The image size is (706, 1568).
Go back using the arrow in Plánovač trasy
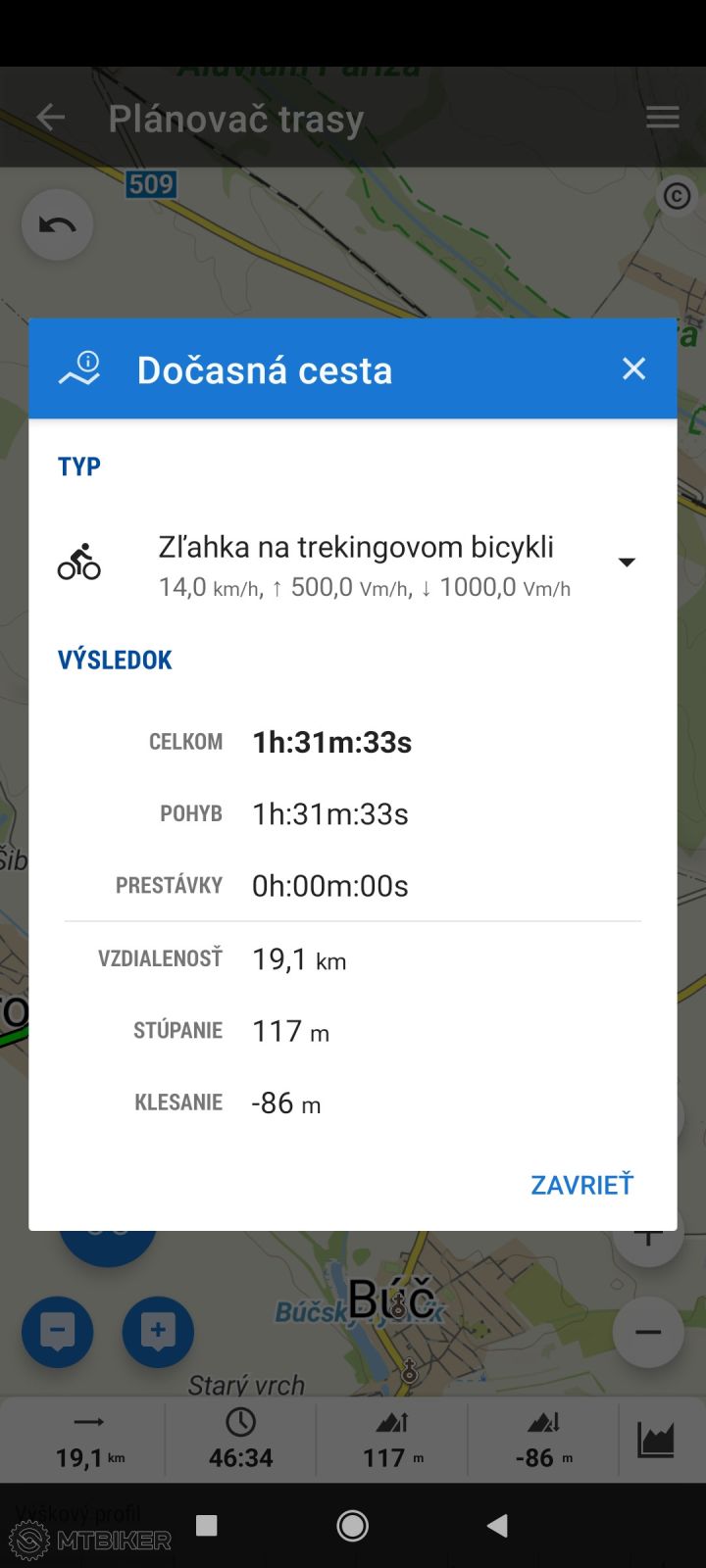(x=49, y=117)
